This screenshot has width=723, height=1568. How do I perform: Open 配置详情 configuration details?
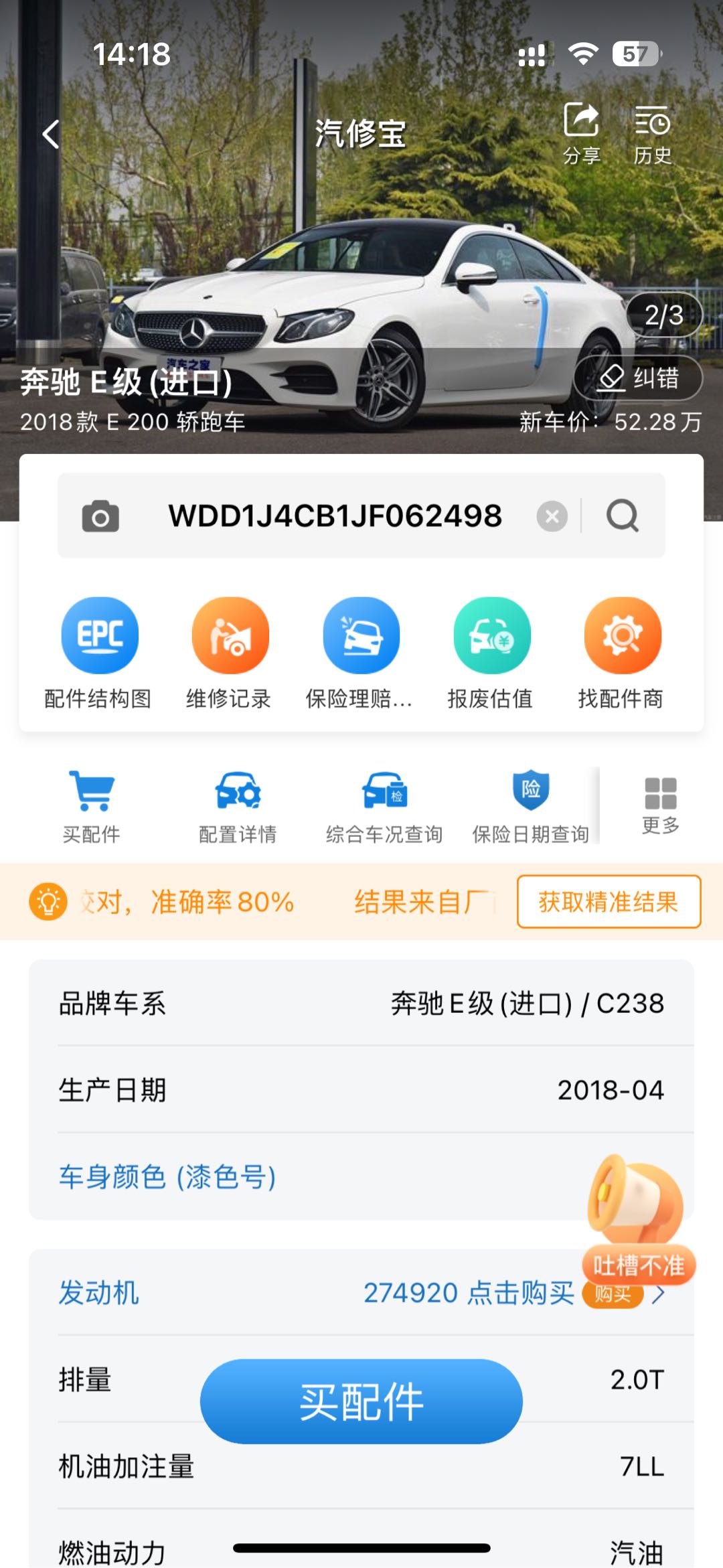pos(238,807)
